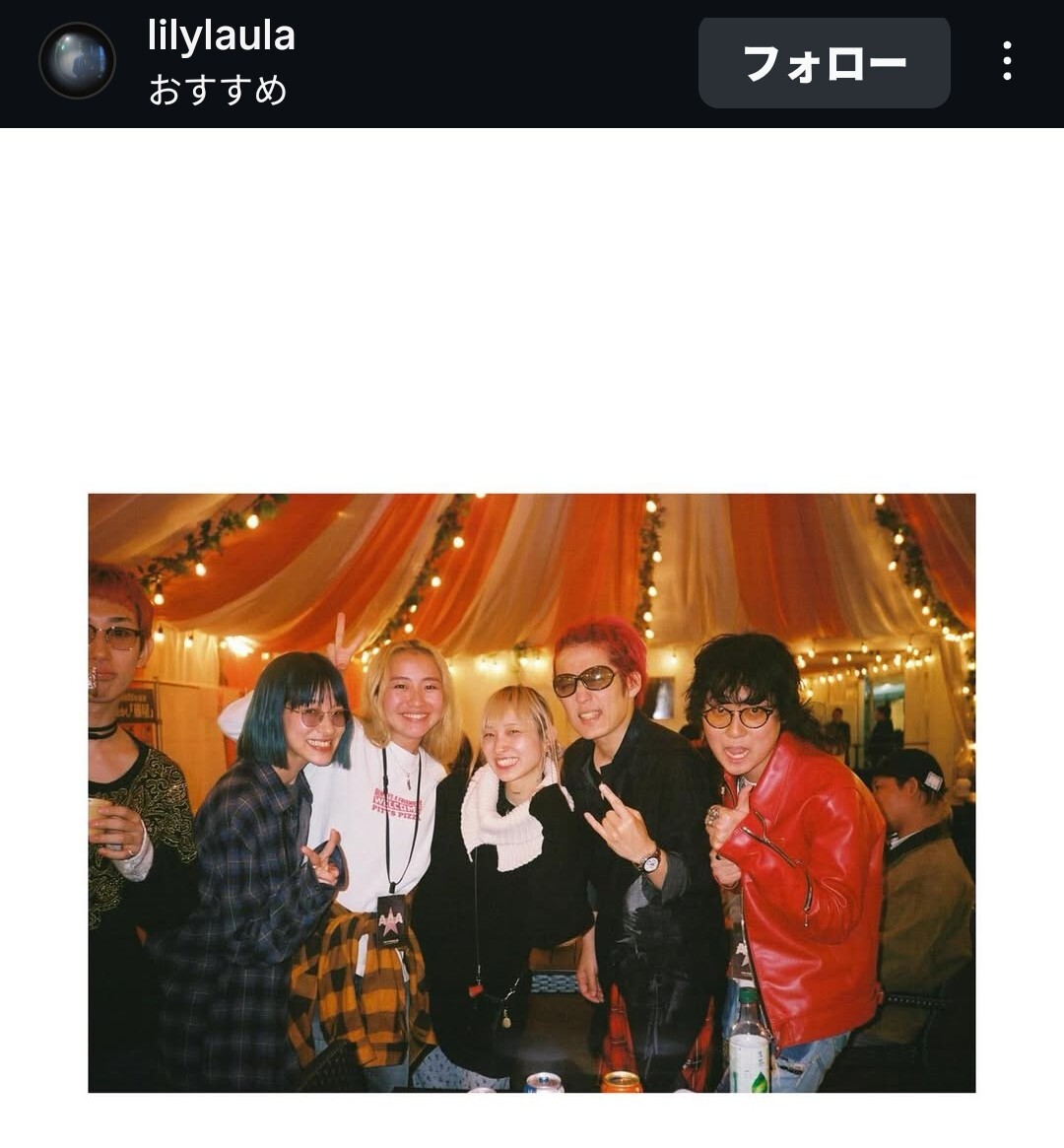Open the lilylaula username link
Viewport: 1064px width, 1148px height.
tap(222, 36)
